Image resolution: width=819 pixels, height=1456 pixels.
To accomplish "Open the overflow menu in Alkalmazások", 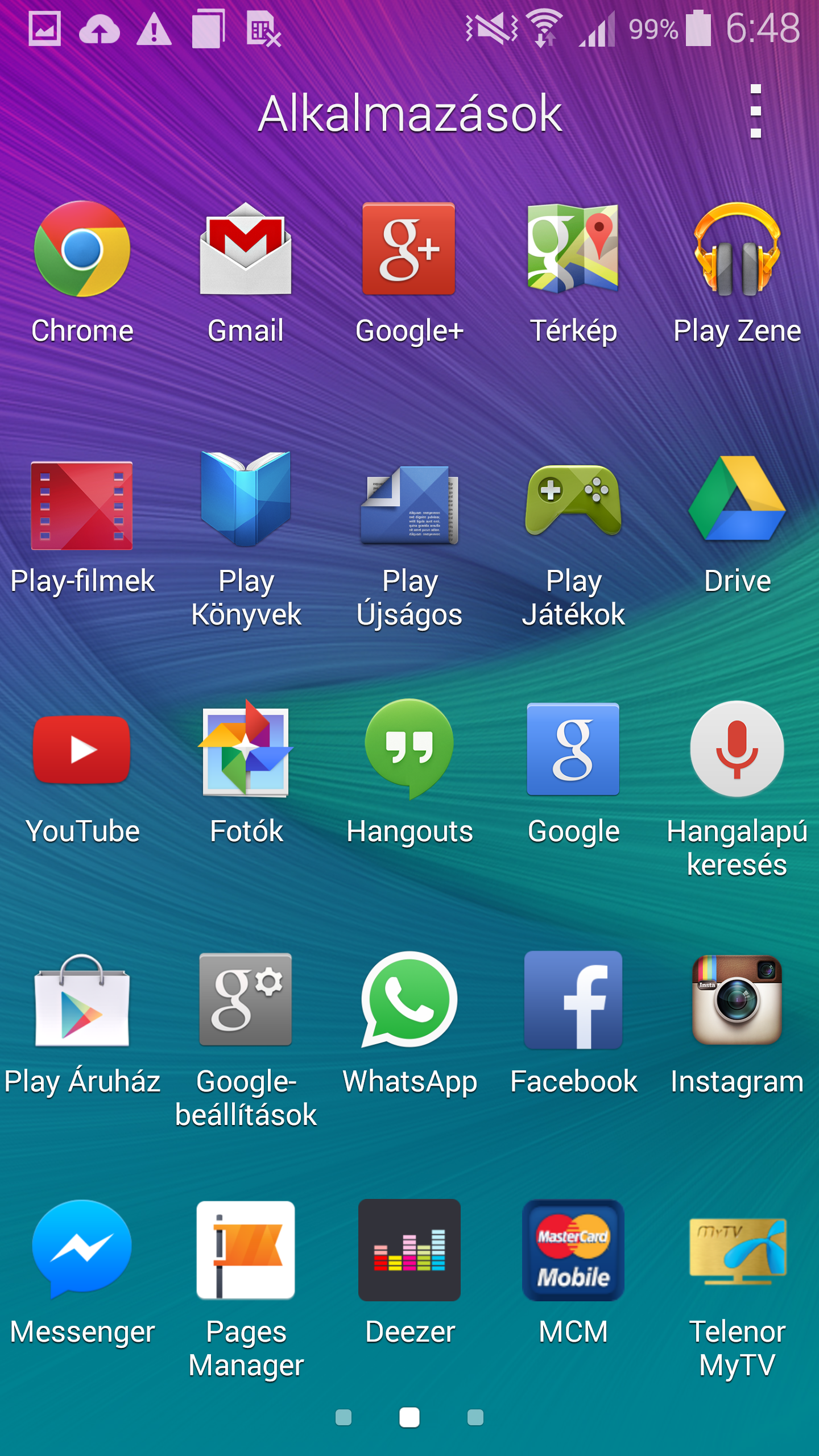I will point(755,111).
